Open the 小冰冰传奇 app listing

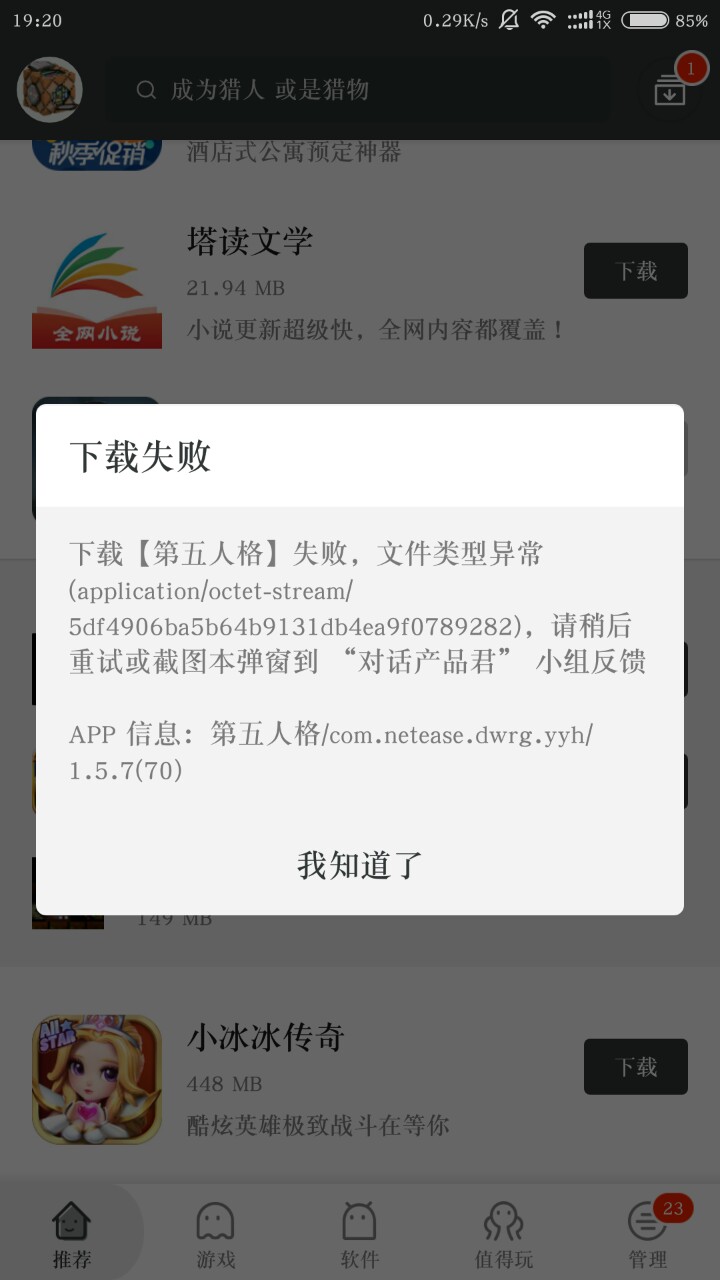tap(266, 1038)
